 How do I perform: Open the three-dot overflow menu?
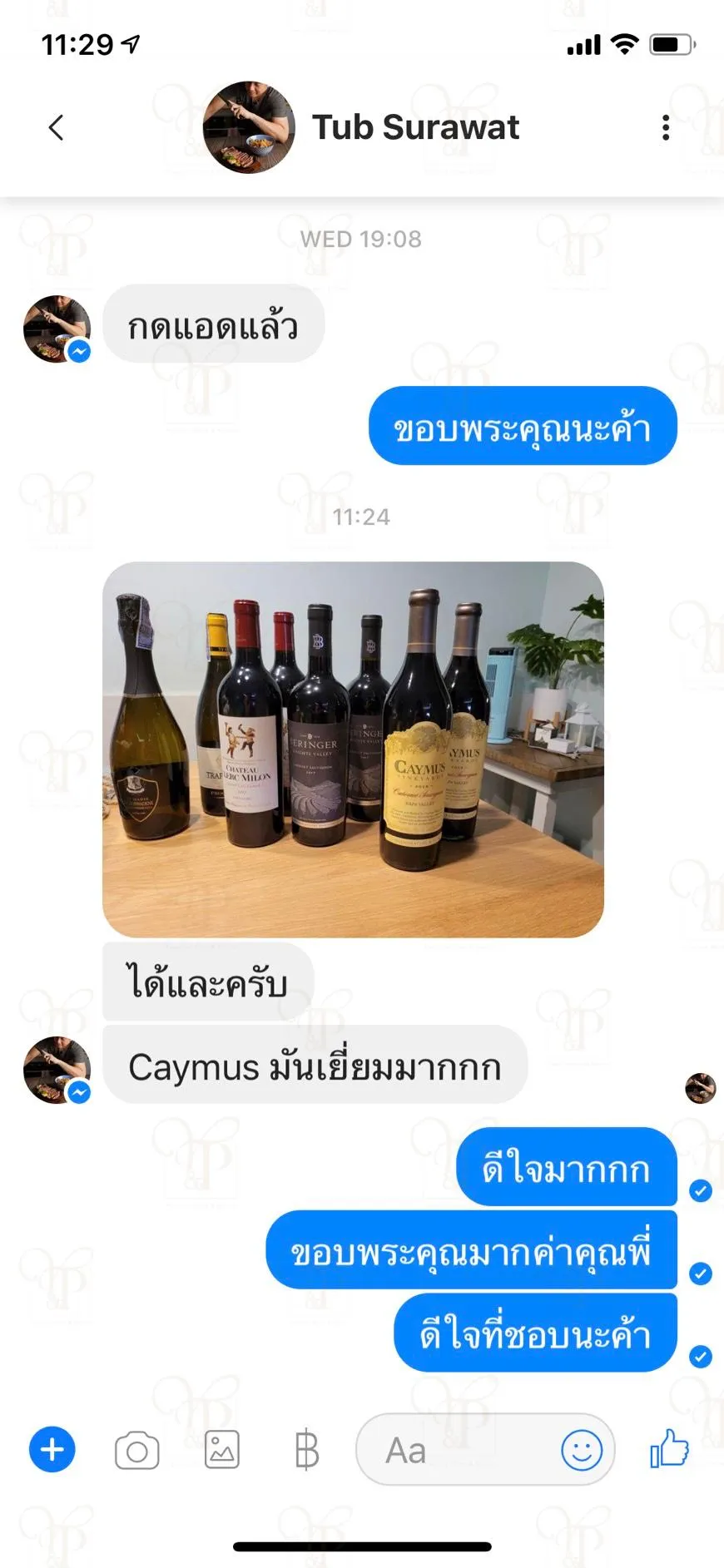point(665,127)
